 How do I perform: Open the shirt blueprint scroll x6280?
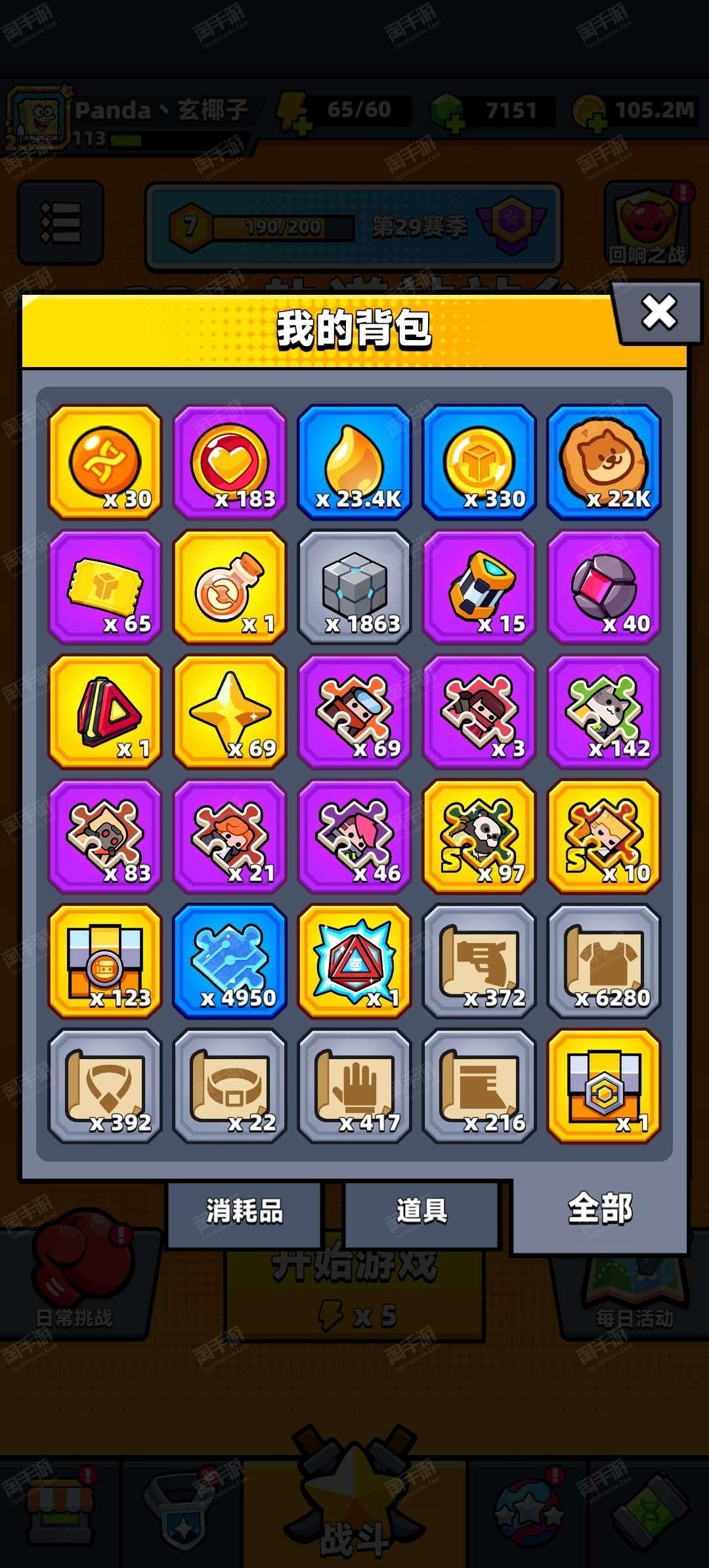604,961
